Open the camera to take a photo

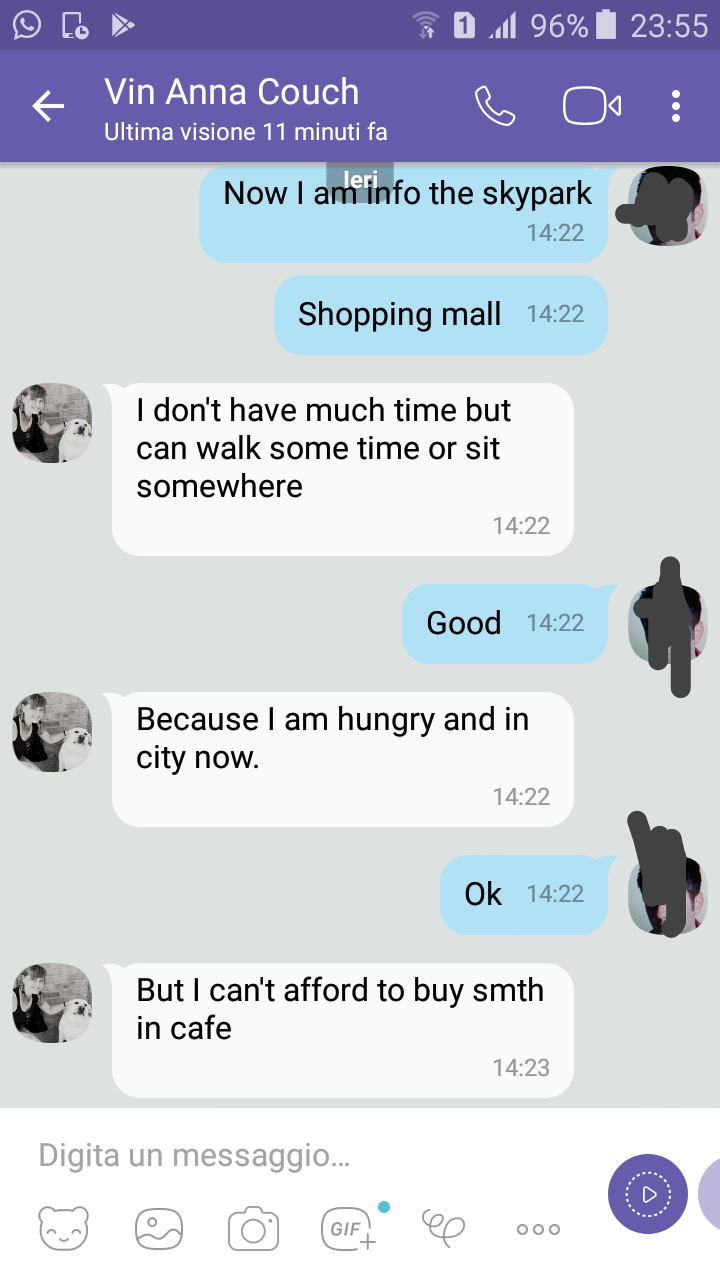[x=253, y=1228]
